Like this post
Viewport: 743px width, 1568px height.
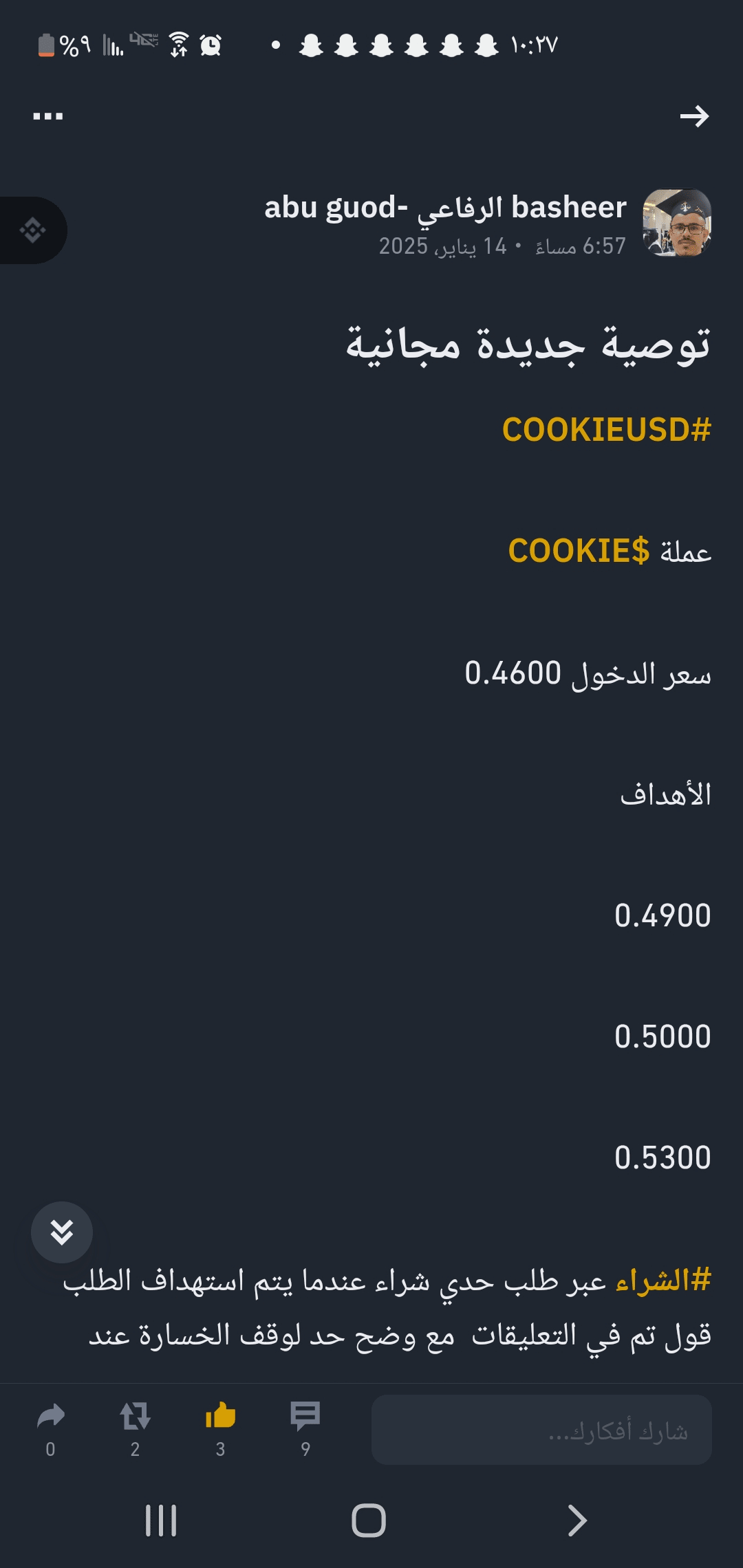point(220,1429)
